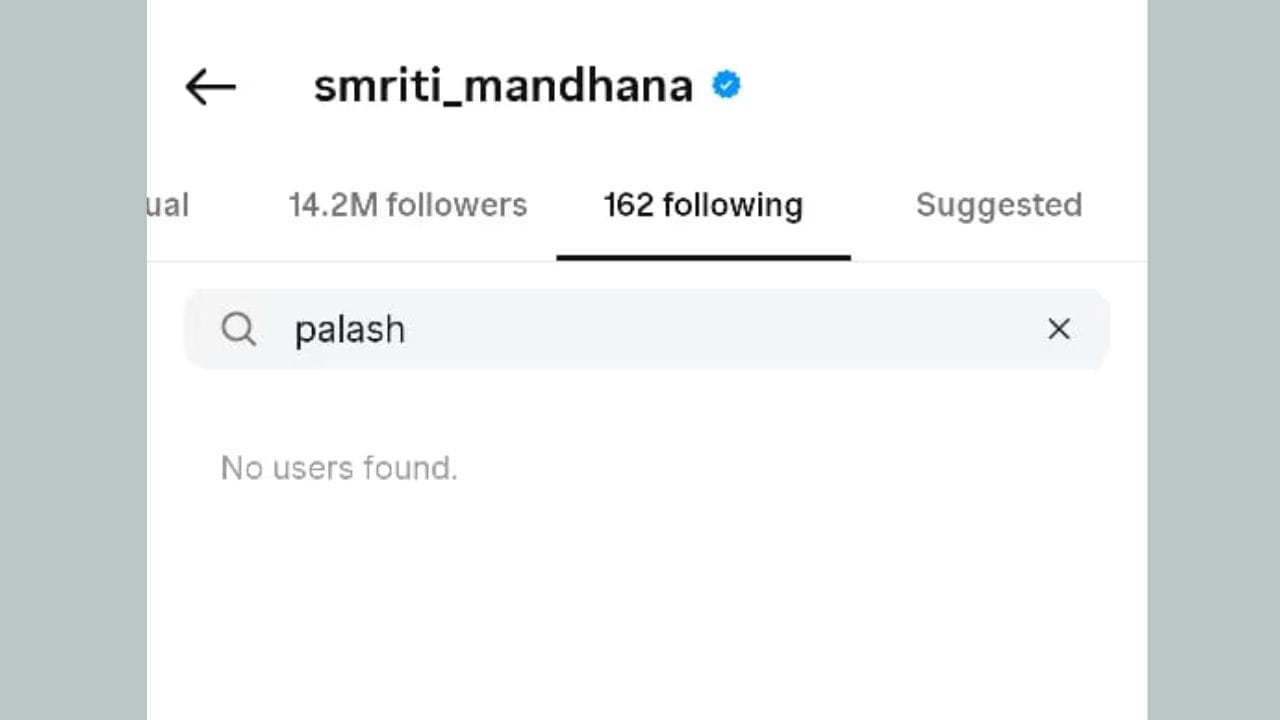This screenshot has height=720, width=1280.
Task: Switch to the 14.2M followers tab
Action: point(408,205)
